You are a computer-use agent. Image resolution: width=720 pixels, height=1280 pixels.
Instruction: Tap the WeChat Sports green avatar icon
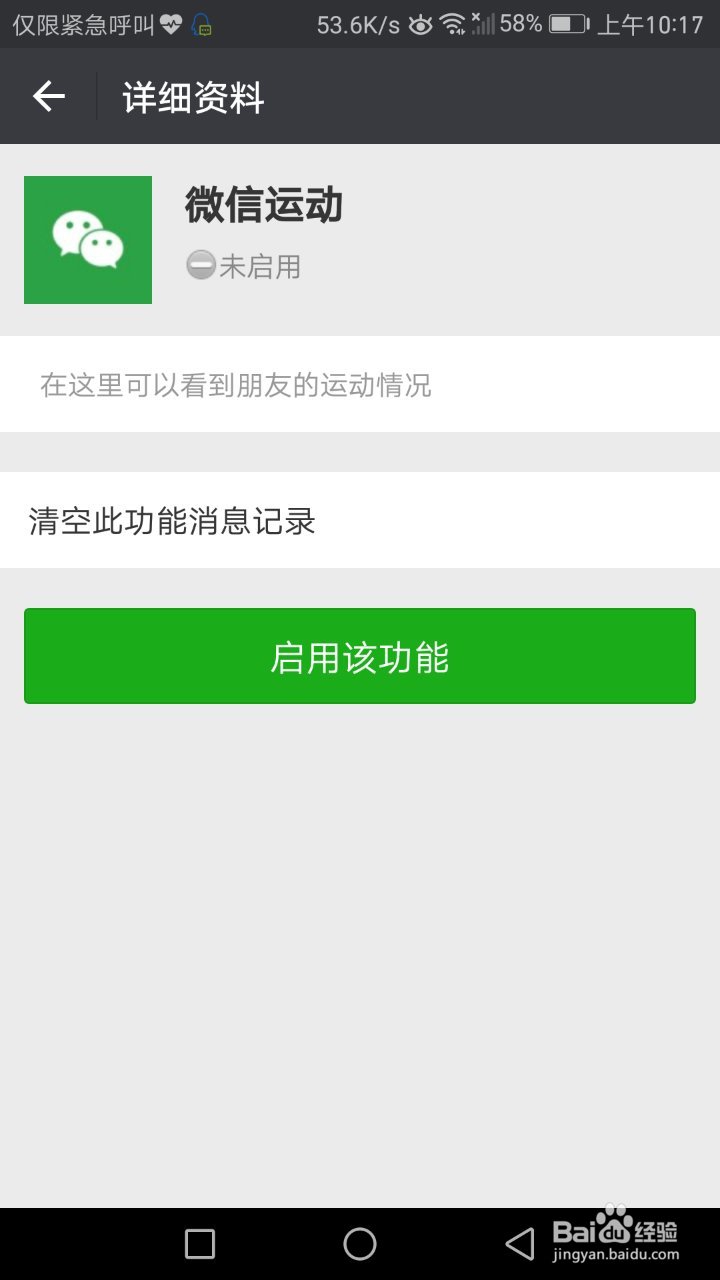pyautogui.click(x=87, y=239)
